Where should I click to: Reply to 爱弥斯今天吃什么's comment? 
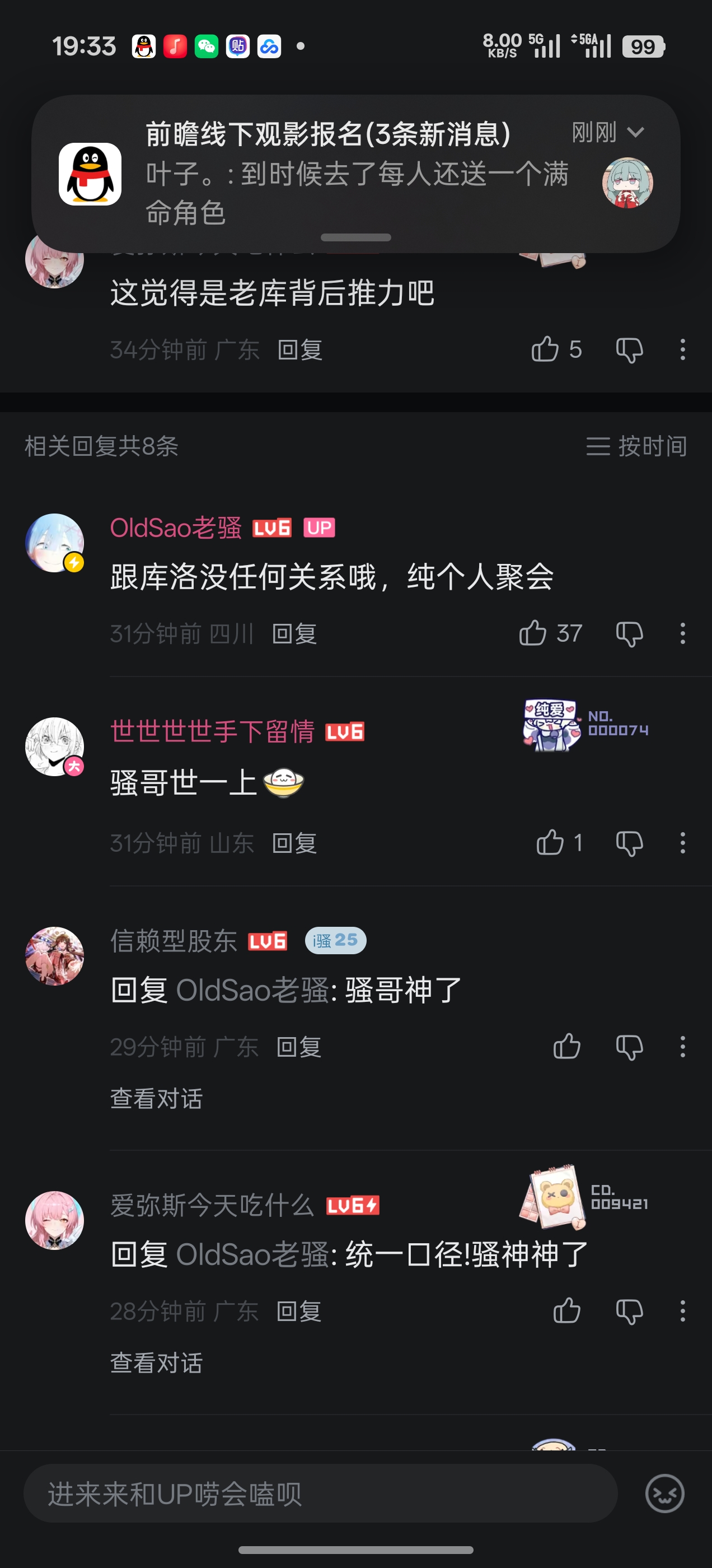click(x=299, y=1311)
